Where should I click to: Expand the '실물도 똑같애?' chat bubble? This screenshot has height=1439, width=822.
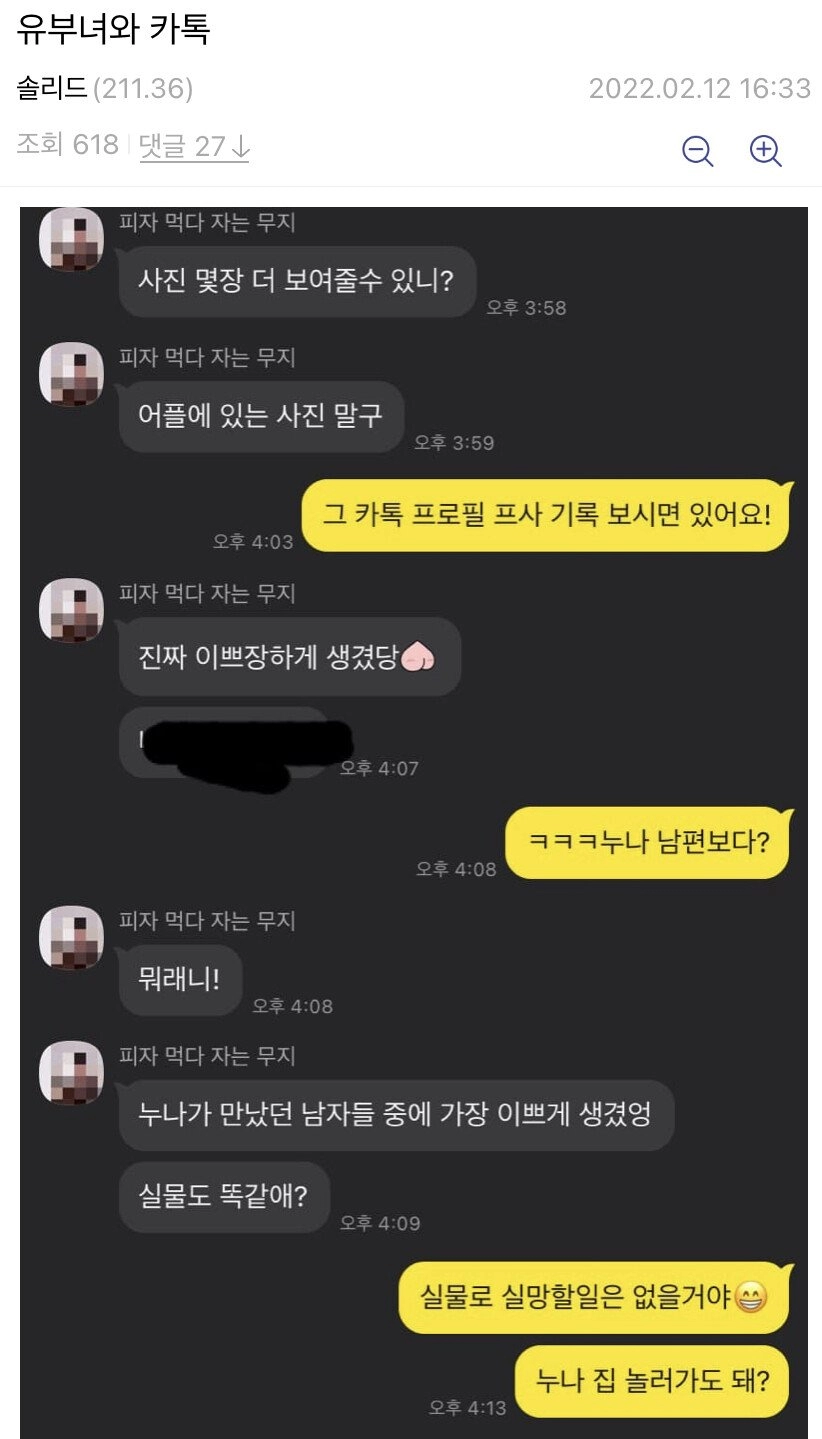pyautogui.click(x=224, y=1196)
